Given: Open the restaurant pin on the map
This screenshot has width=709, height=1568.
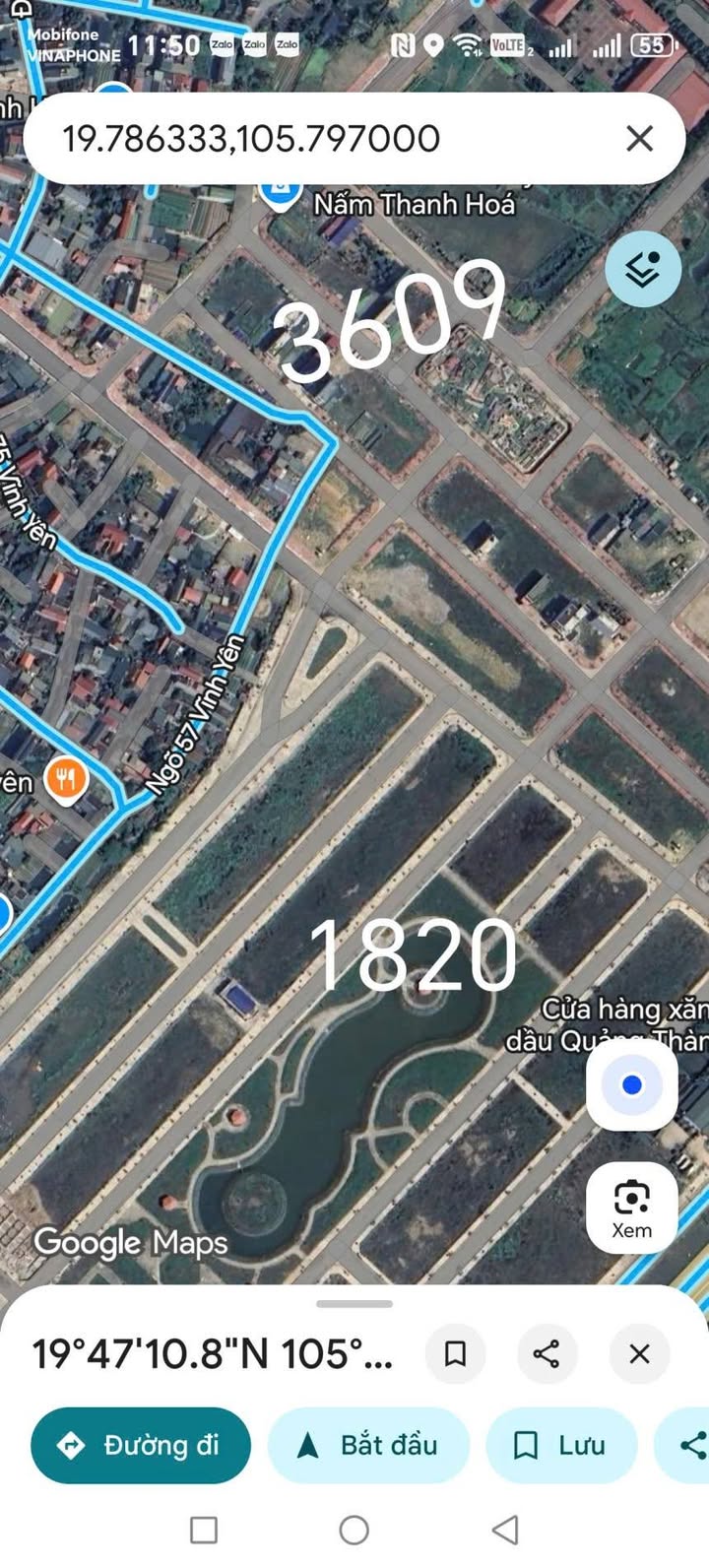Looking at the screenshot, I should point(66,781).
